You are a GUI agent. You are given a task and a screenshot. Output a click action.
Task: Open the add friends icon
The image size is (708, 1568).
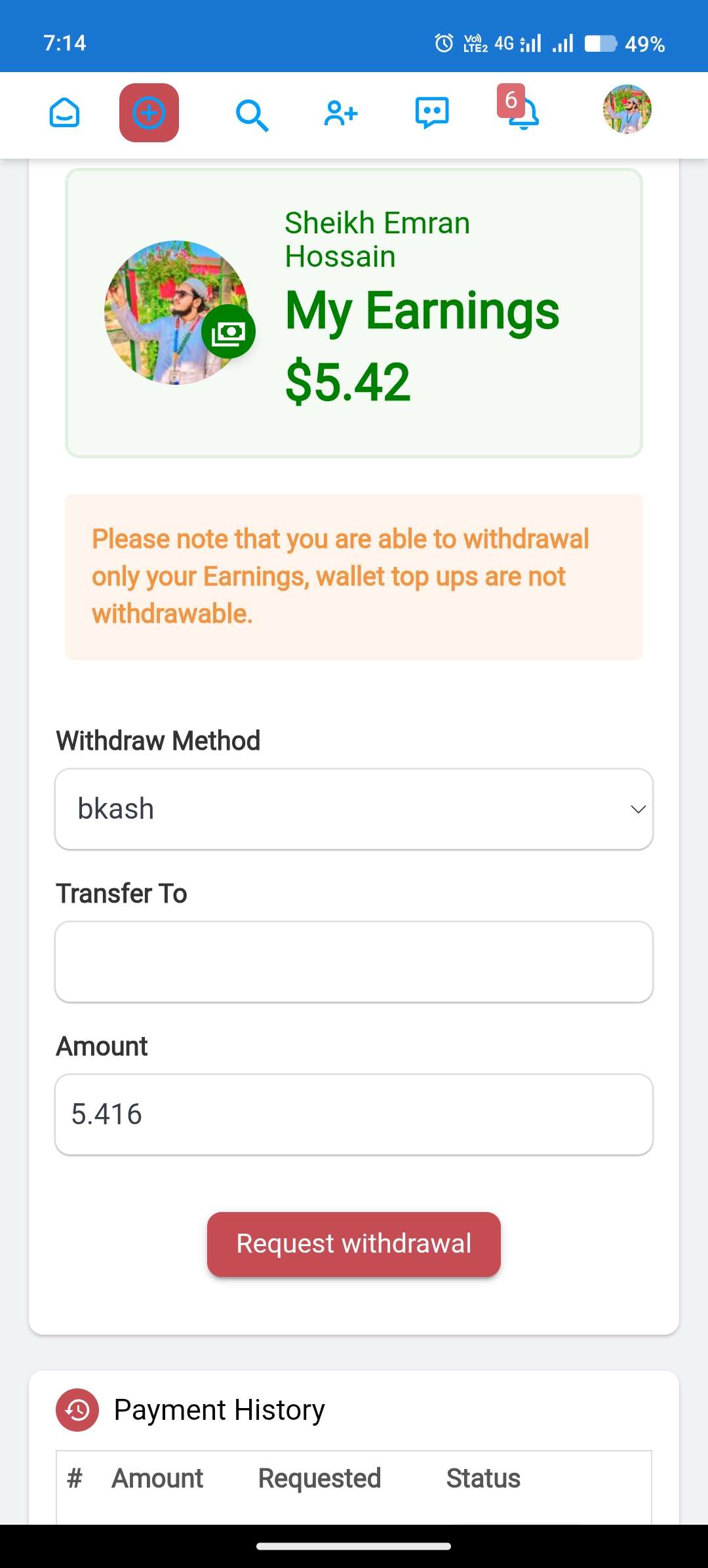[341, 113]
